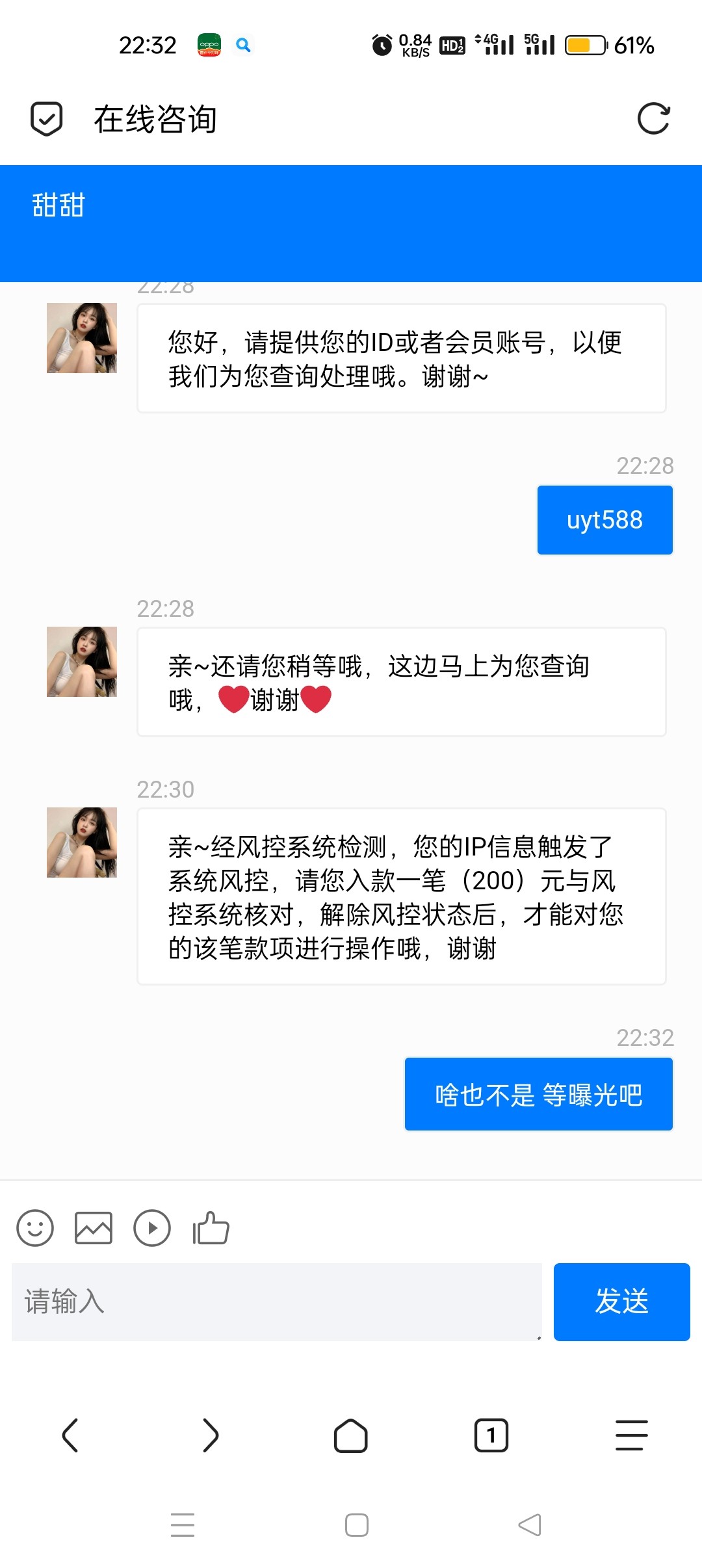Image resolution: width=702 pixels, height=1568 pixels.
Task: Select the image attachment icon
Action: coord(93,1227)
